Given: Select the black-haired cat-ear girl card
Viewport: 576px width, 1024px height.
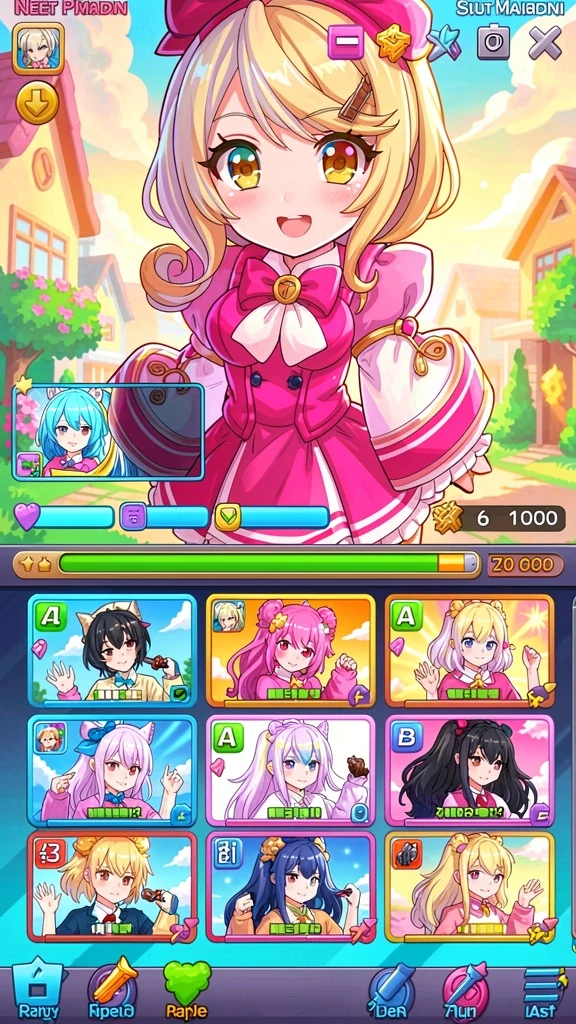Looking at the screenshot, I should 112,650.
